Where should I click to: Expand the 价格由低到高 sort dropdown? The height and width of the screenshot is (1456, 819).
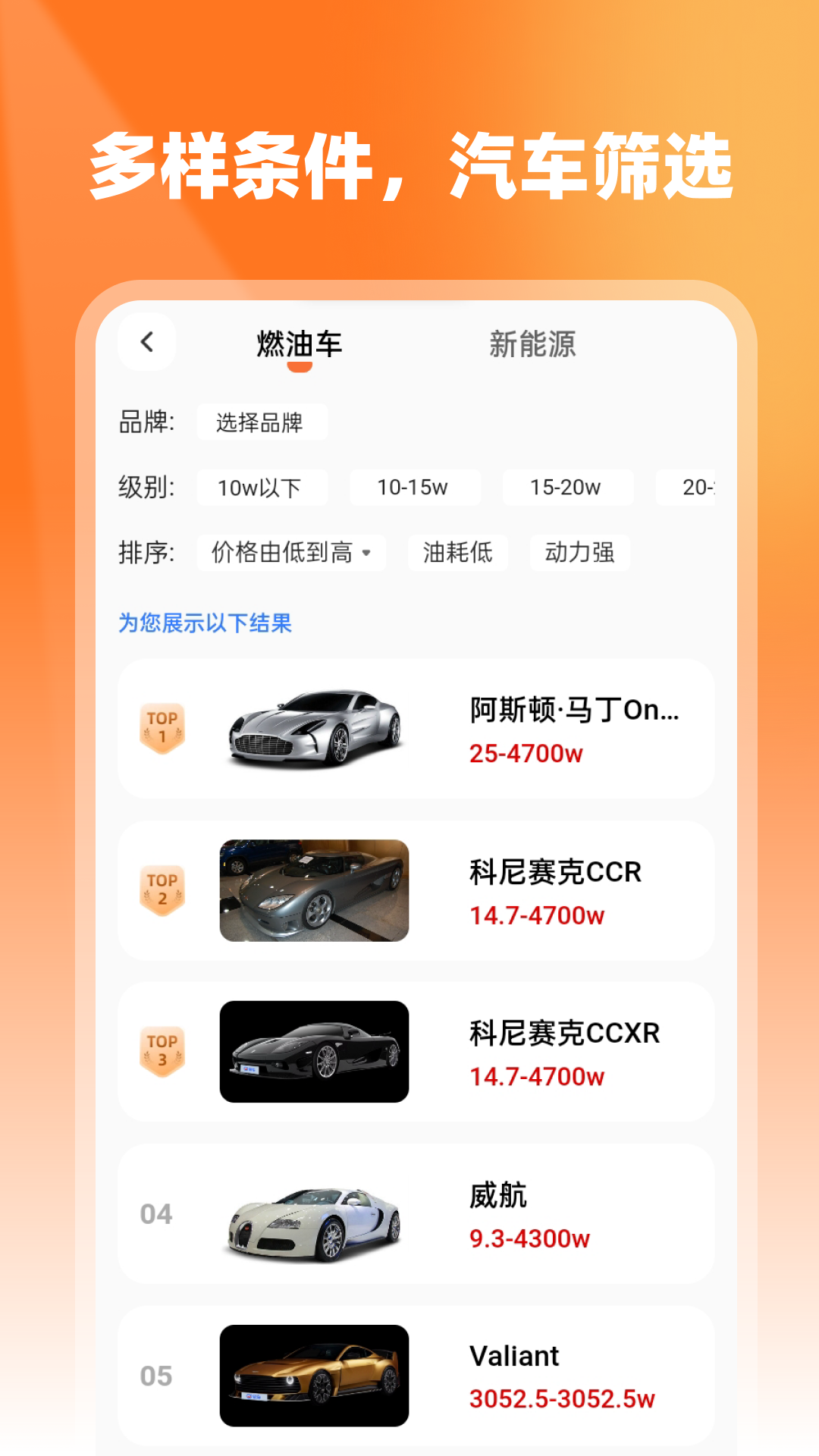tap(291, 554)
